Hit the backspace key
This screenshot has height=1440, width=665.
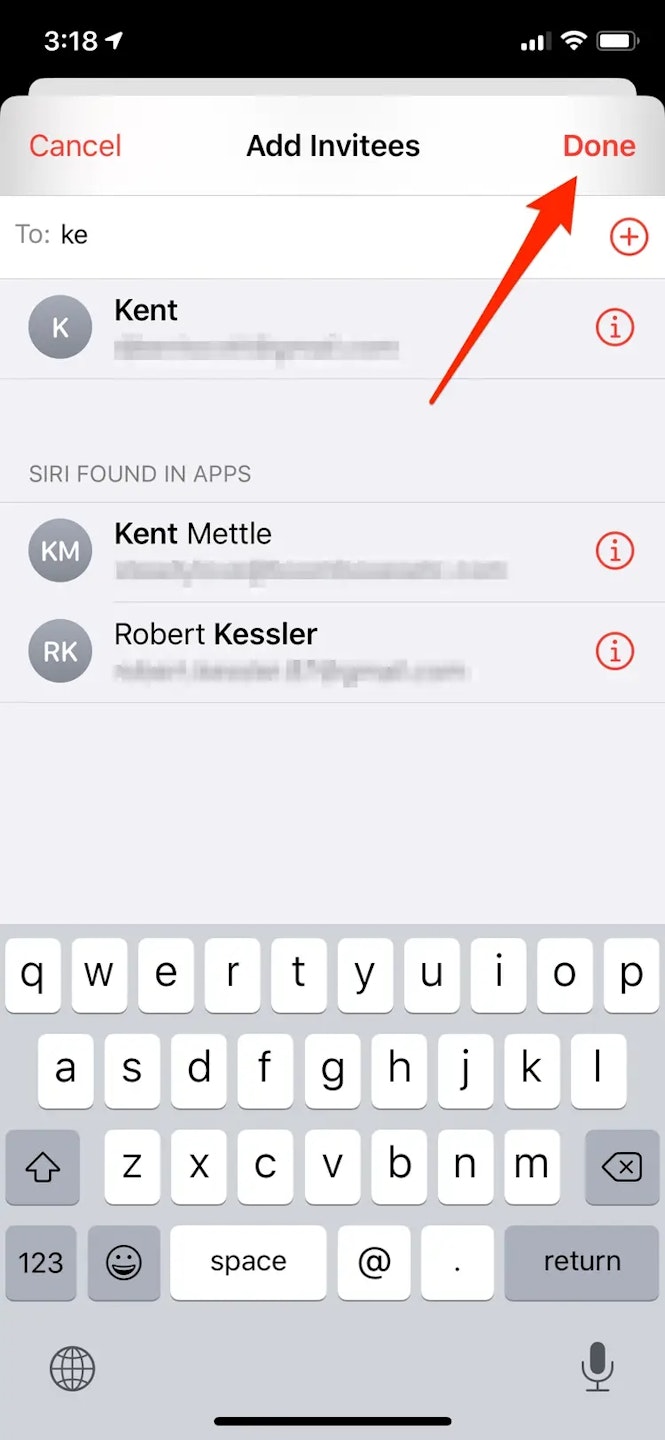(622, 1166)
